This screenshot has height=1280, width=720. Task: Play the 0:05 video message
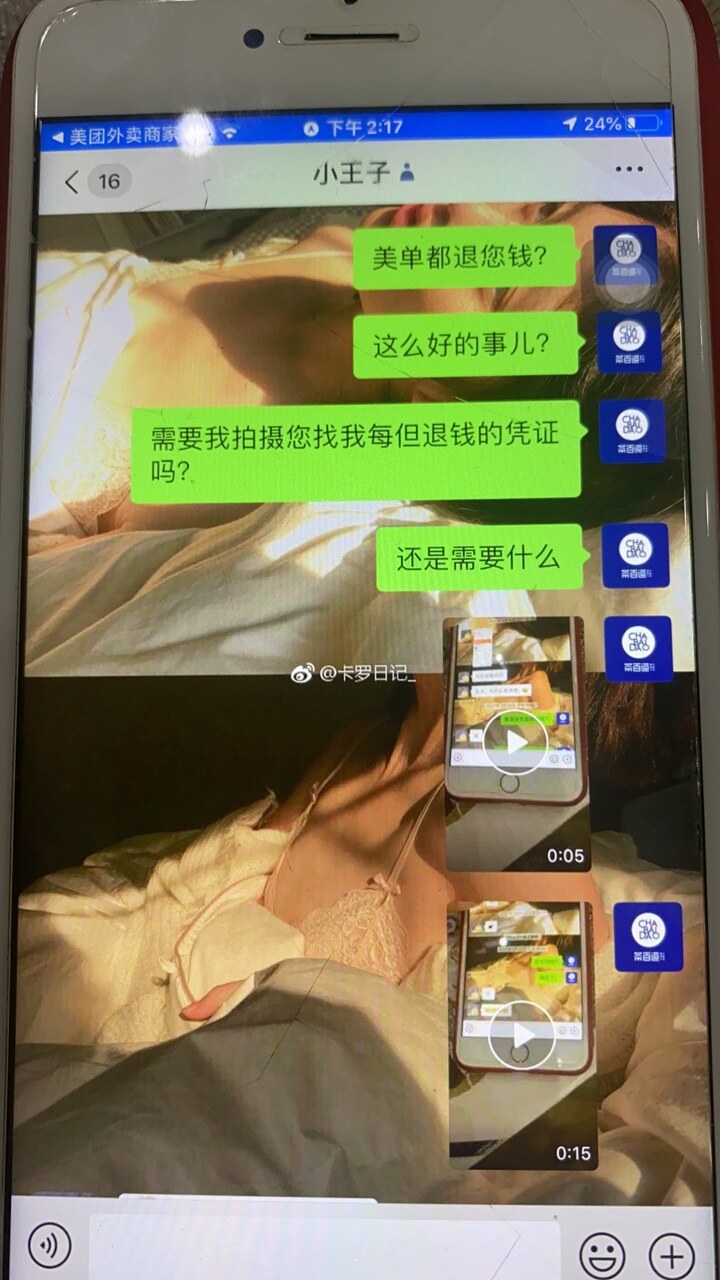[515, 743]
